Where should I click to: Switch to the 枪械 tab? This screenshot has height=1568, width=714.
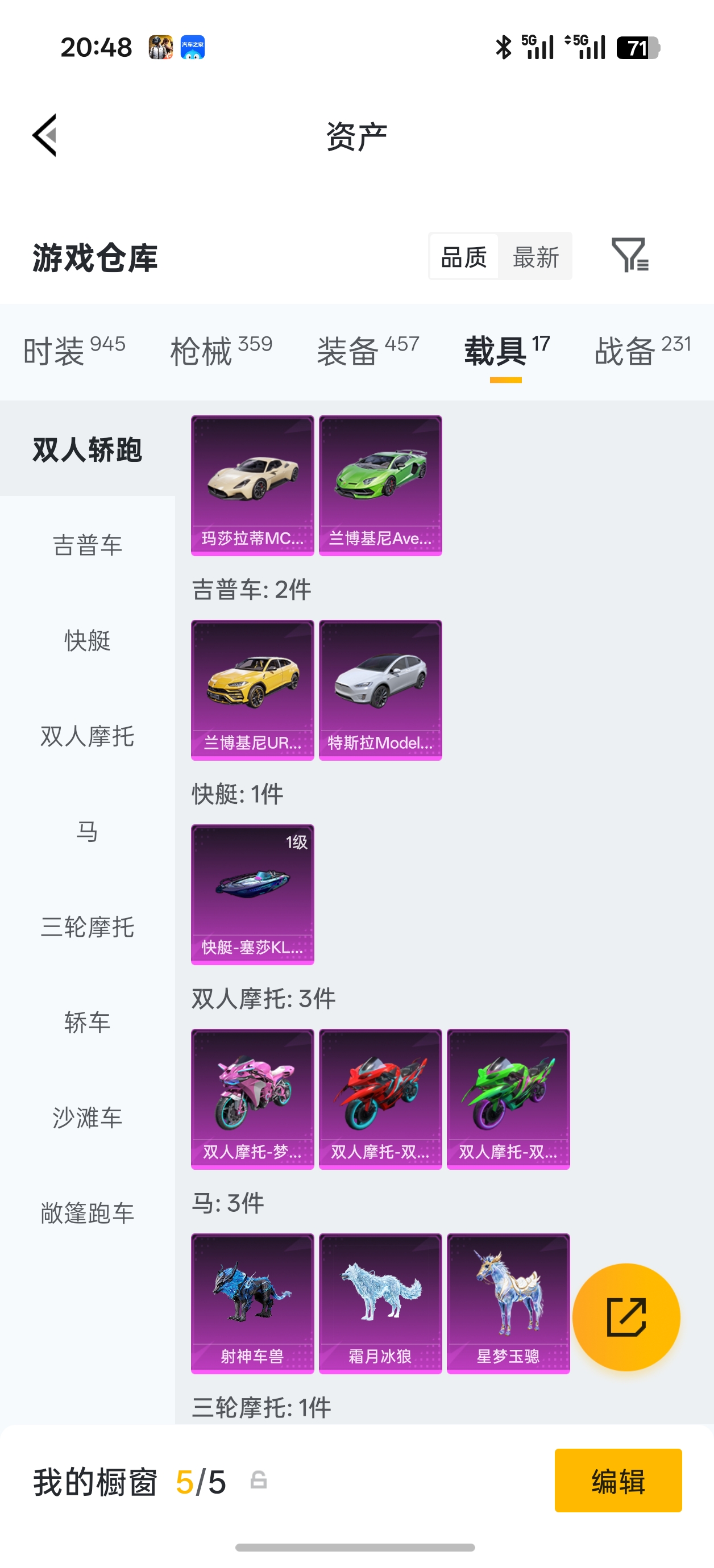[x=221, y=351]
